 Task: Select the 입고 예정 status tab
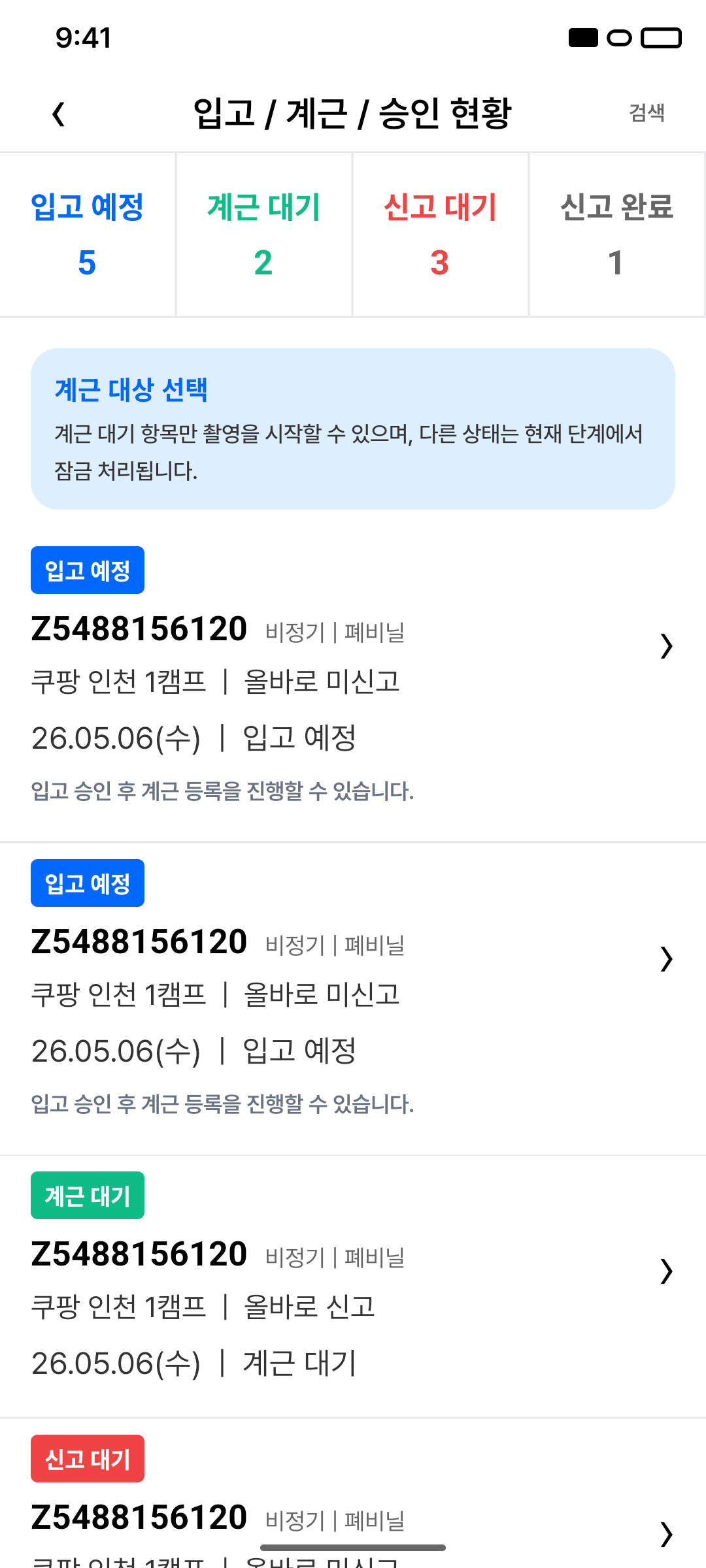(88, 235)
